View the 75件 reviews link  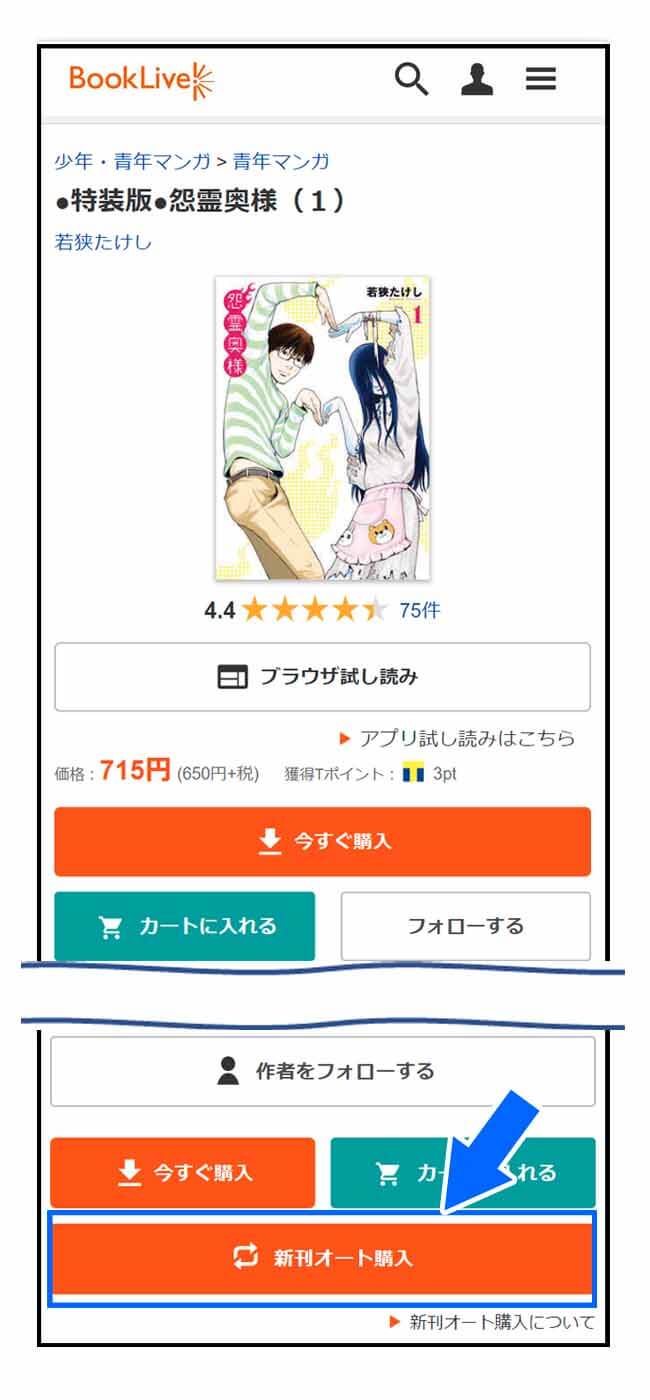coord(419,610)
